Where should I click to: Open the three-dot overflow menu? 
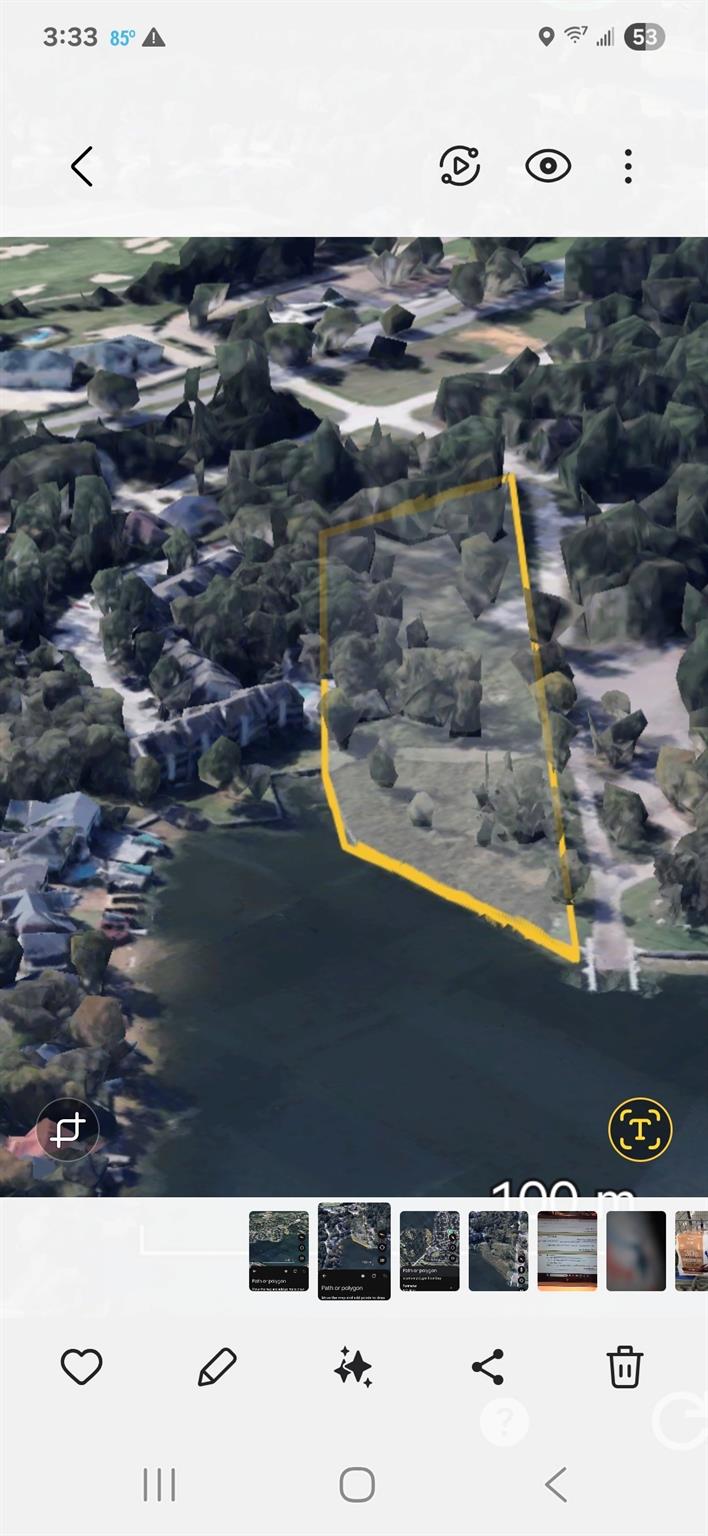coord(628,166)
